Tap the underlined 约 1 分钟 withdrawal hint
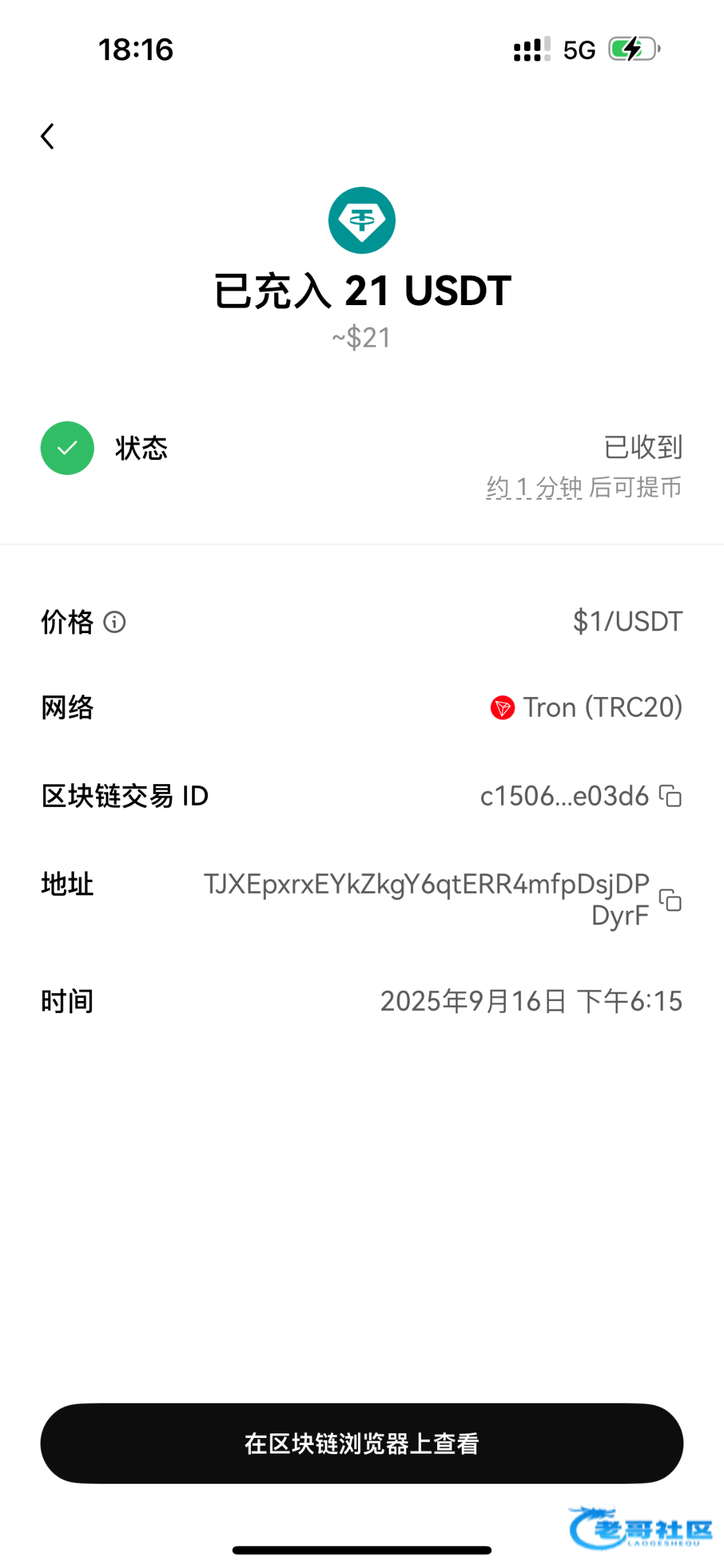This screenshot has height=1568, width=724. point(534,487)
